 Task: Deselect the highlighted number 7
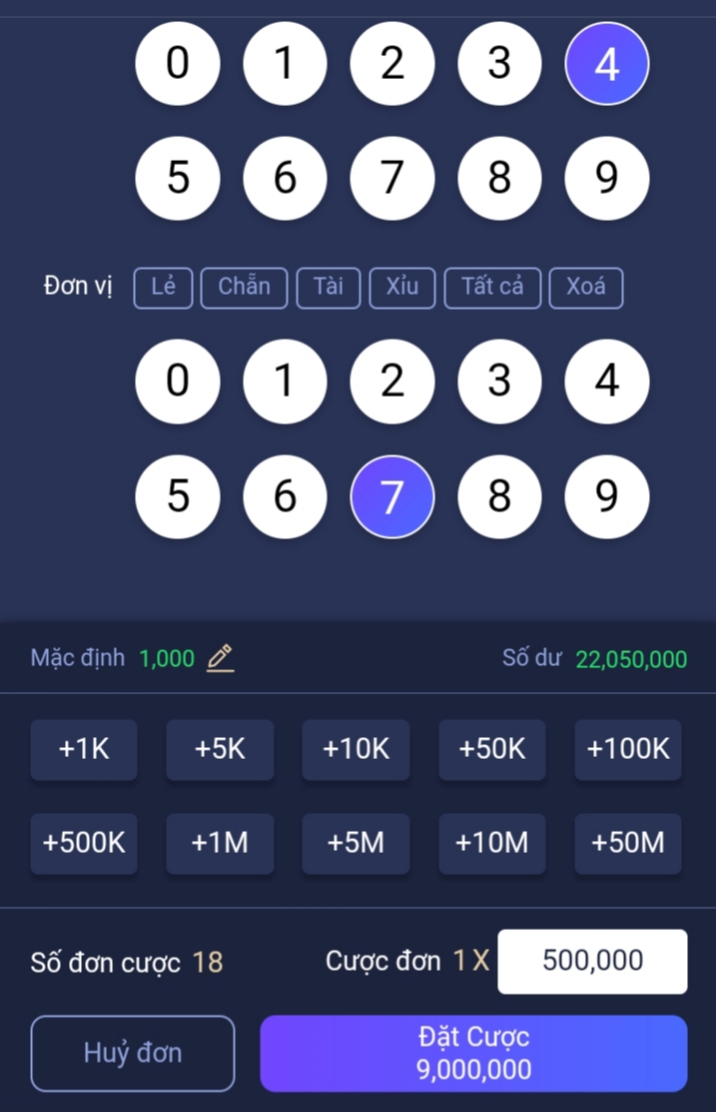(x=392, y=497)
